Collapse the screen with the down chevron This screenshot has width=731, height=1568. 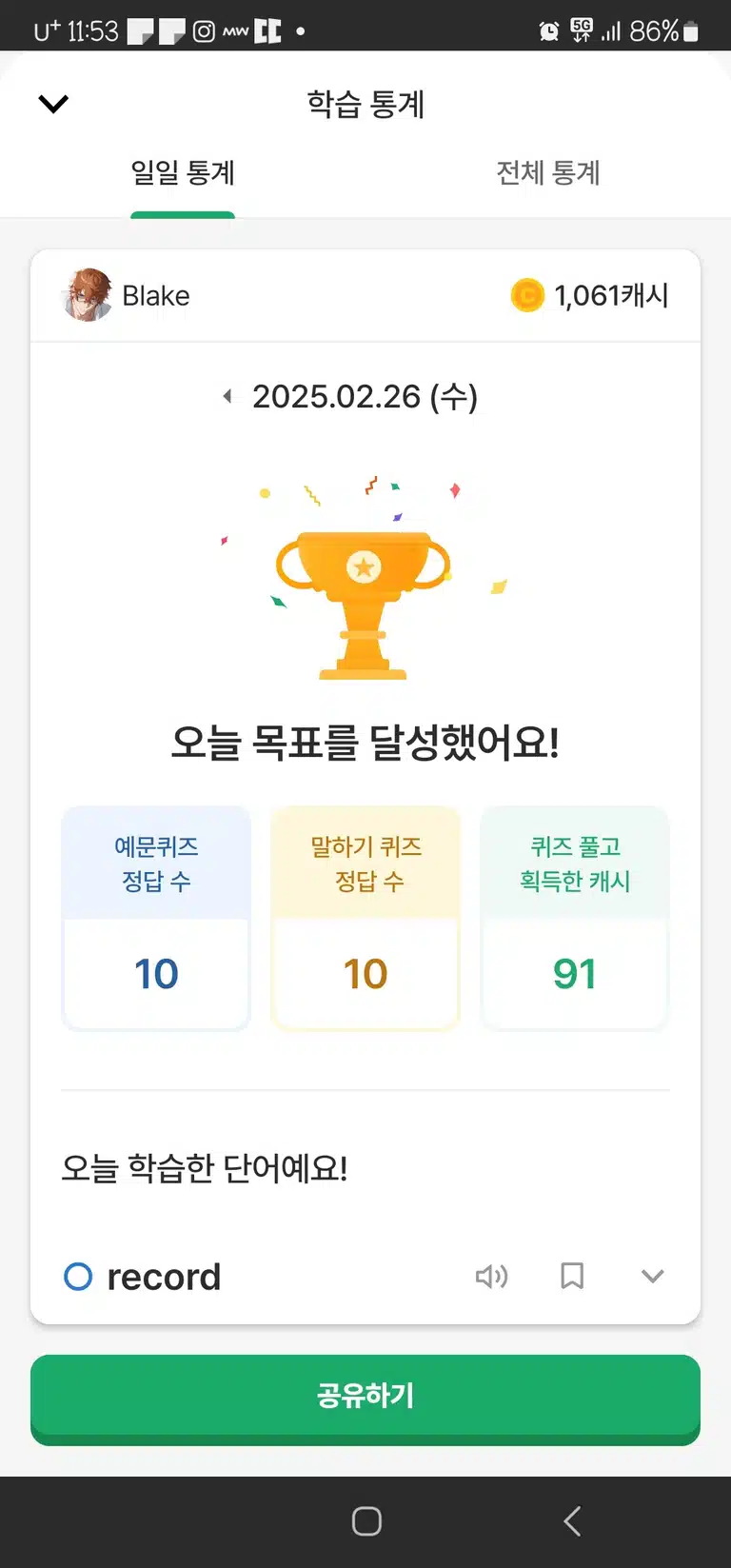[53, 104]
